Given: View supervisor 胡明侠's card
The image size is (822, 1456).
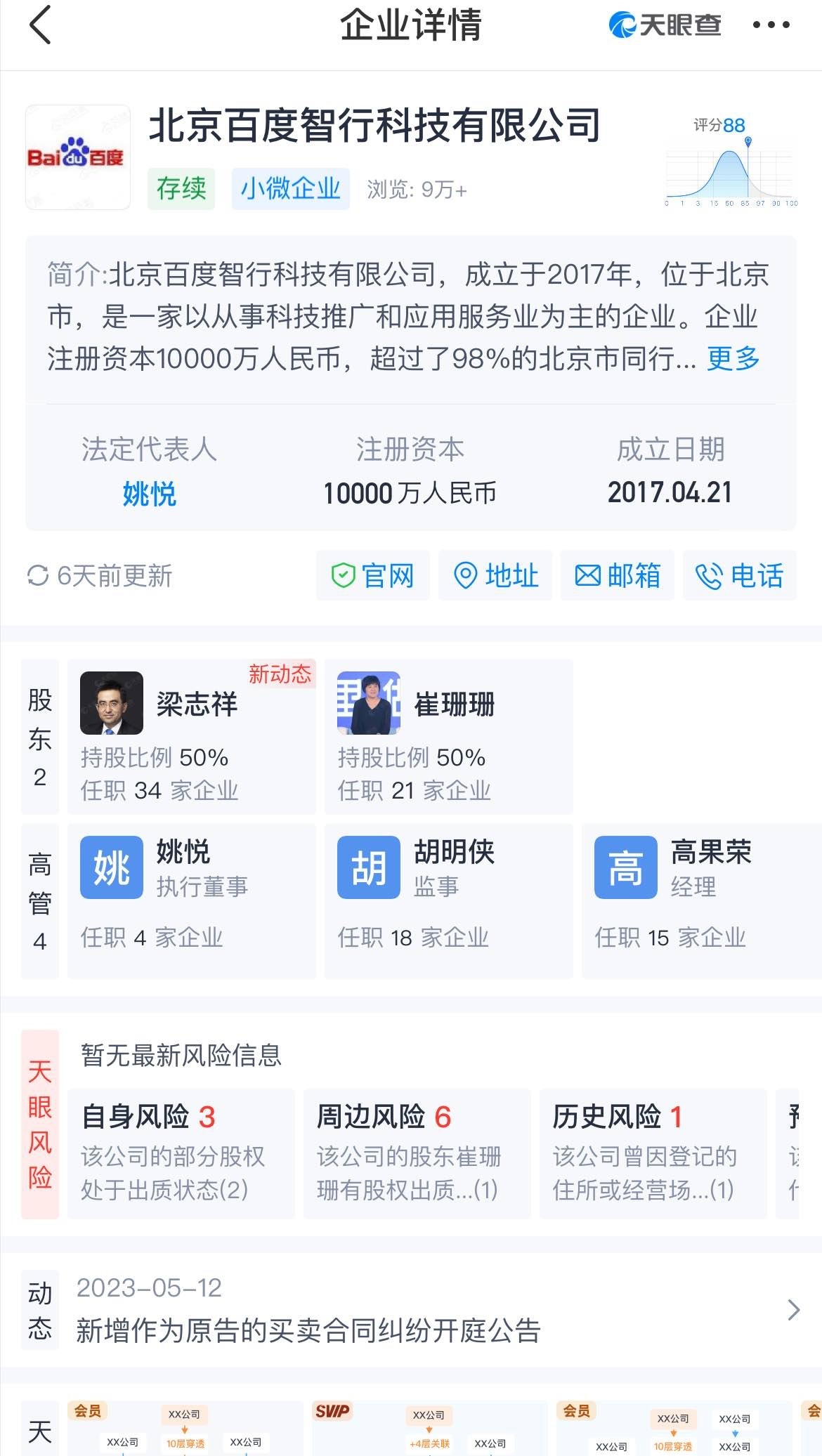Looking at the screenshot, I should tap(448, 901).
